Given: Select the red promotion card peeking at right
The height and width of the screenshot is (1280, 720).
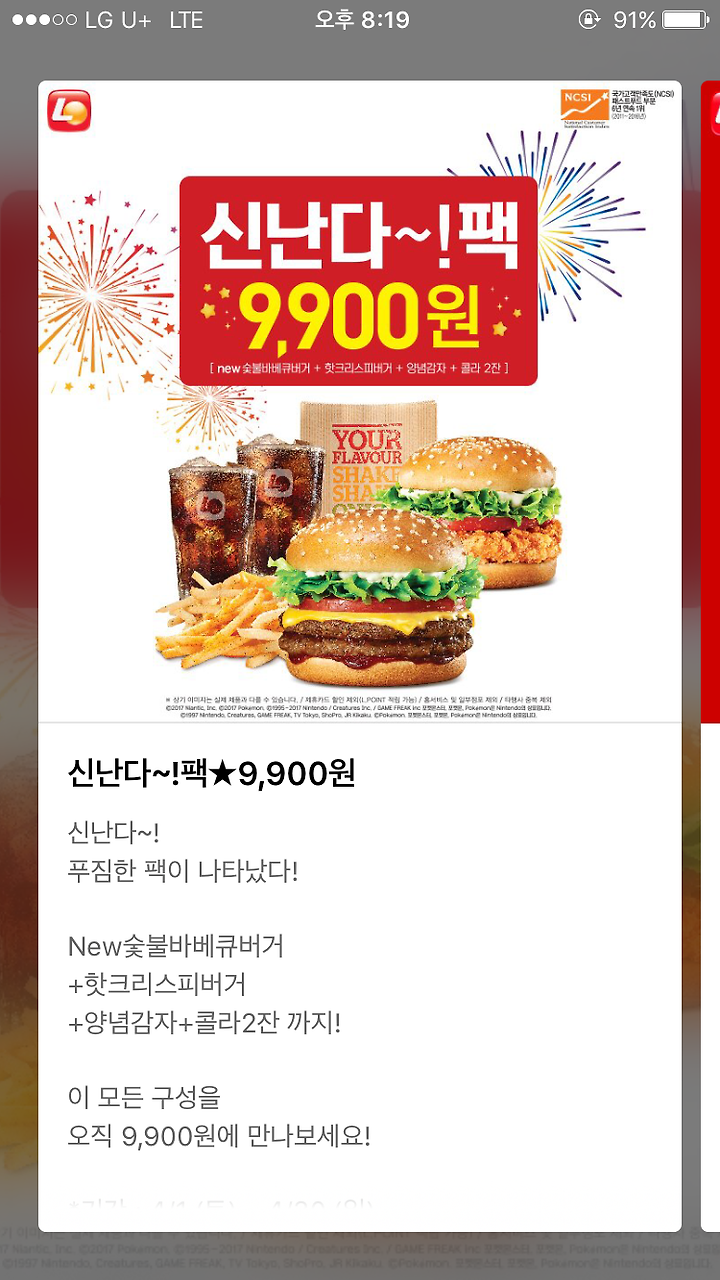Looking at the screenshot, I should tap(711, 656).
